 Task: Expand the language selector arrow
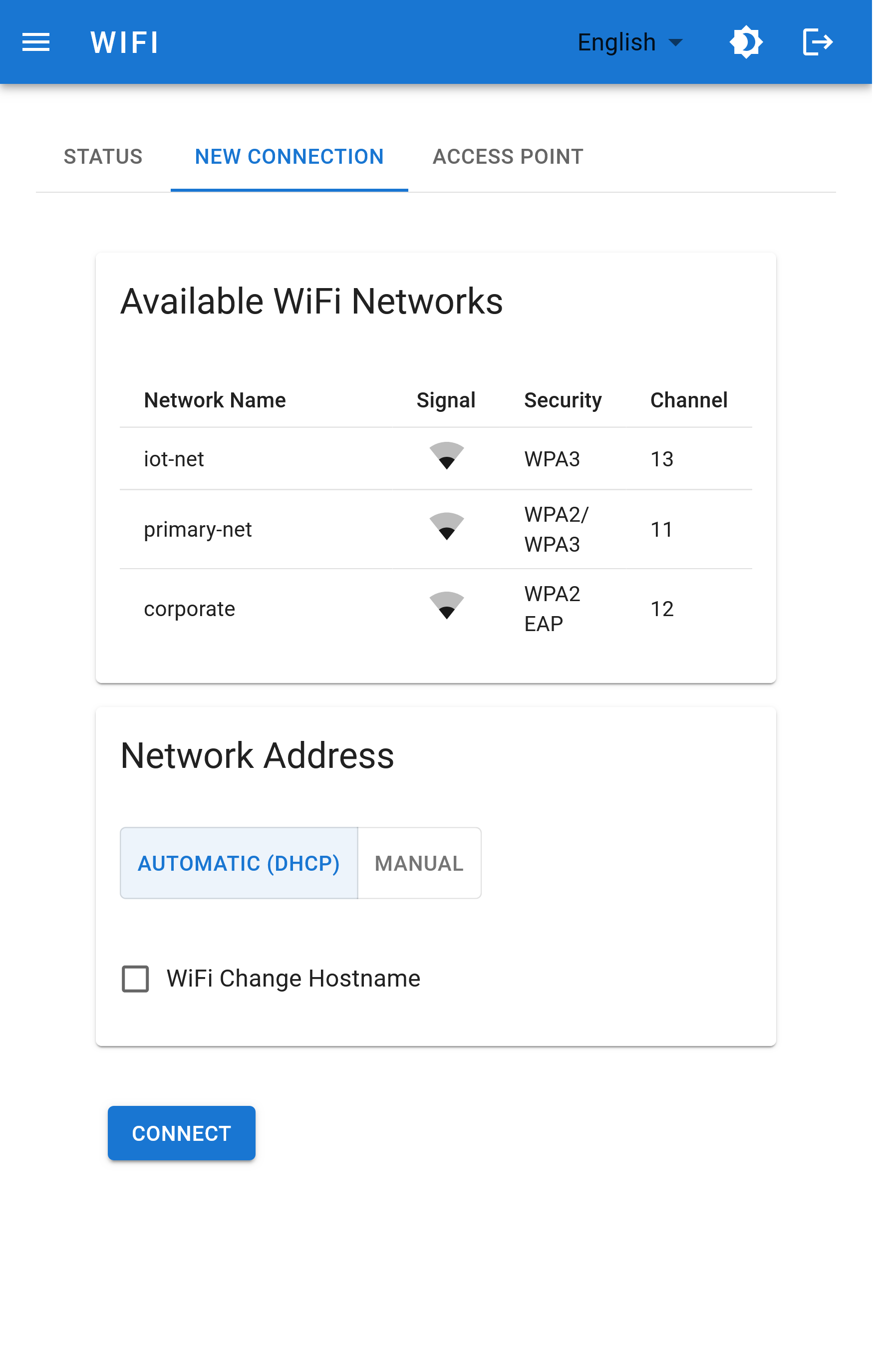click(x=675, y=41)
